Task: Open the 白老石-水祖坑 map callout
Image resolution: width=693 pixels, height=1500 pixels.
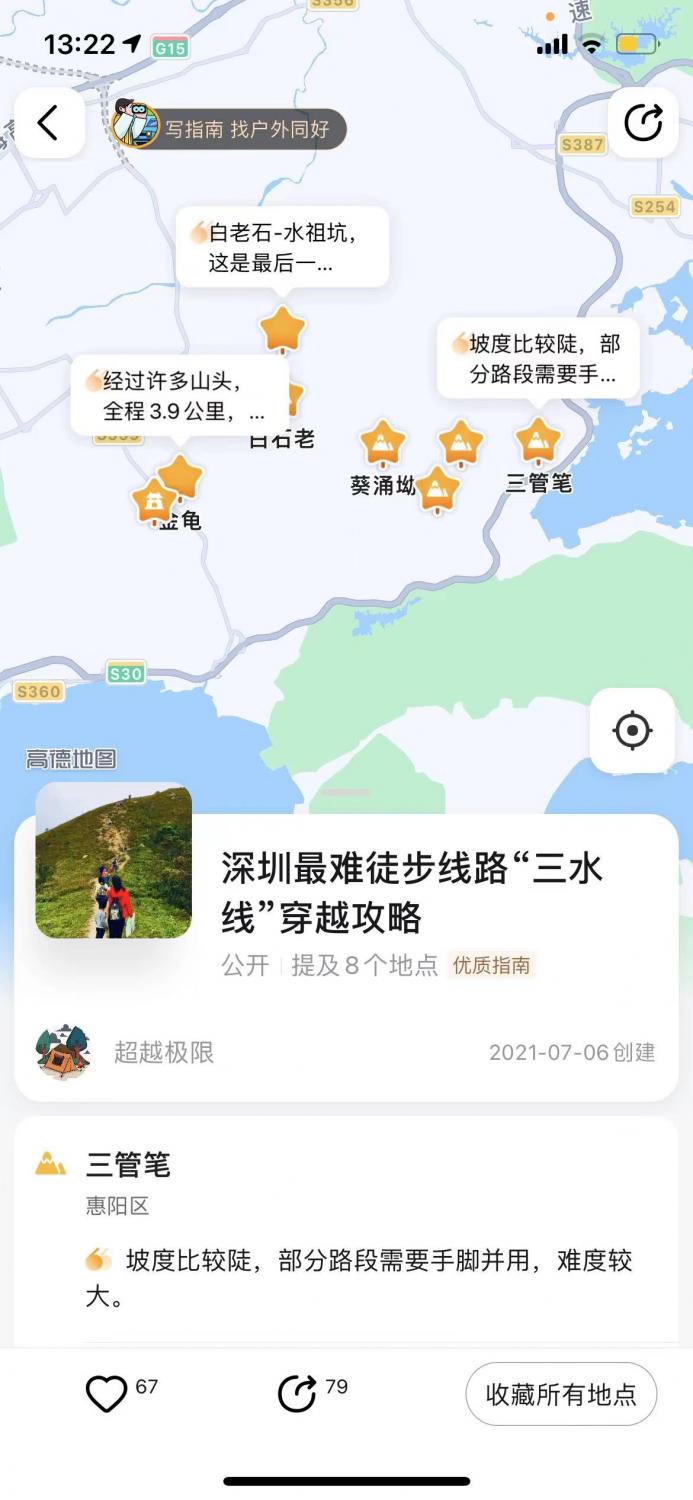Action: point(282,247)
